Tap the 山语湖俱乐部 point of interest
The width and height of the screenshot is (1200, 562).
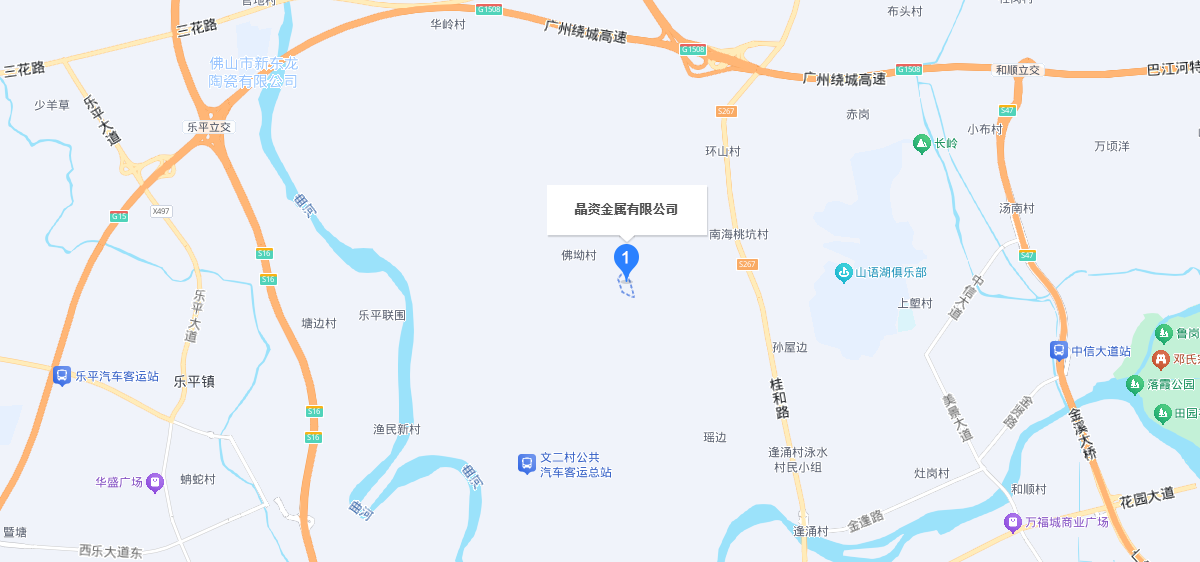844,272
